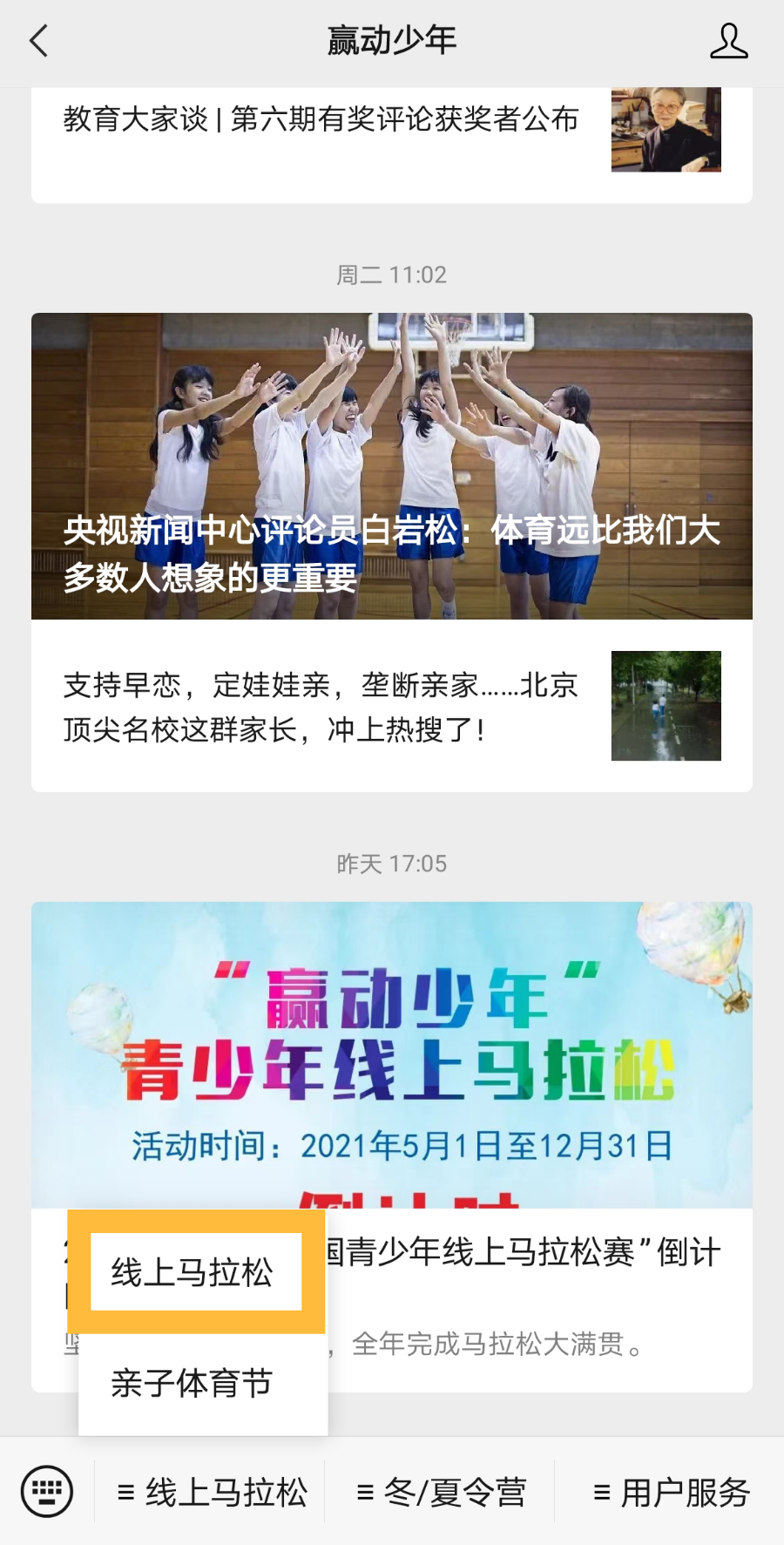784x1545 pixels.
Task: Switch to keyboard input mode
Action: 46,1492
